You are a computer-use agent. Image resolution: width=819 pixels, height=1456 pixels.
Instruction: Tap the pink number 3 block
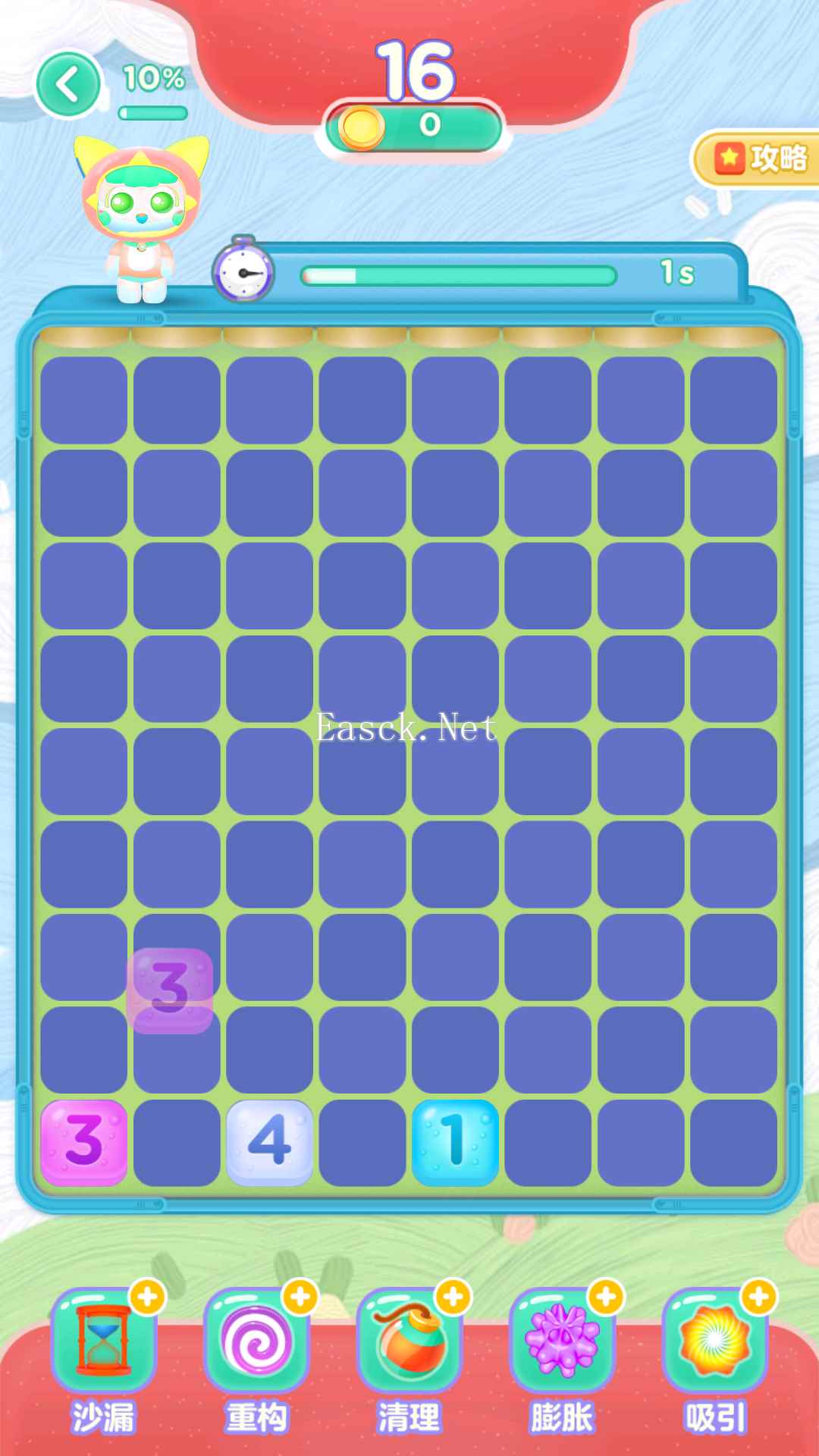click(83, 1142)
